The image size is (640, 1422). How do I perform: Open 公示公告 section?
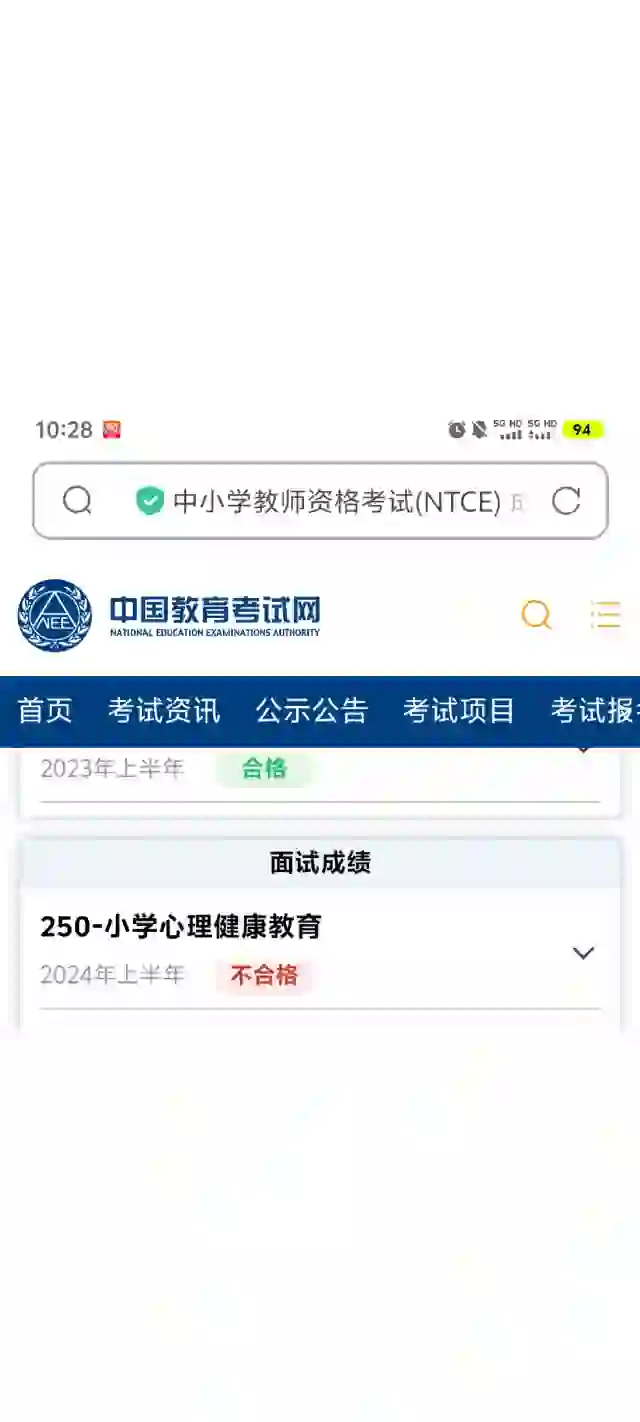(312, 711)
